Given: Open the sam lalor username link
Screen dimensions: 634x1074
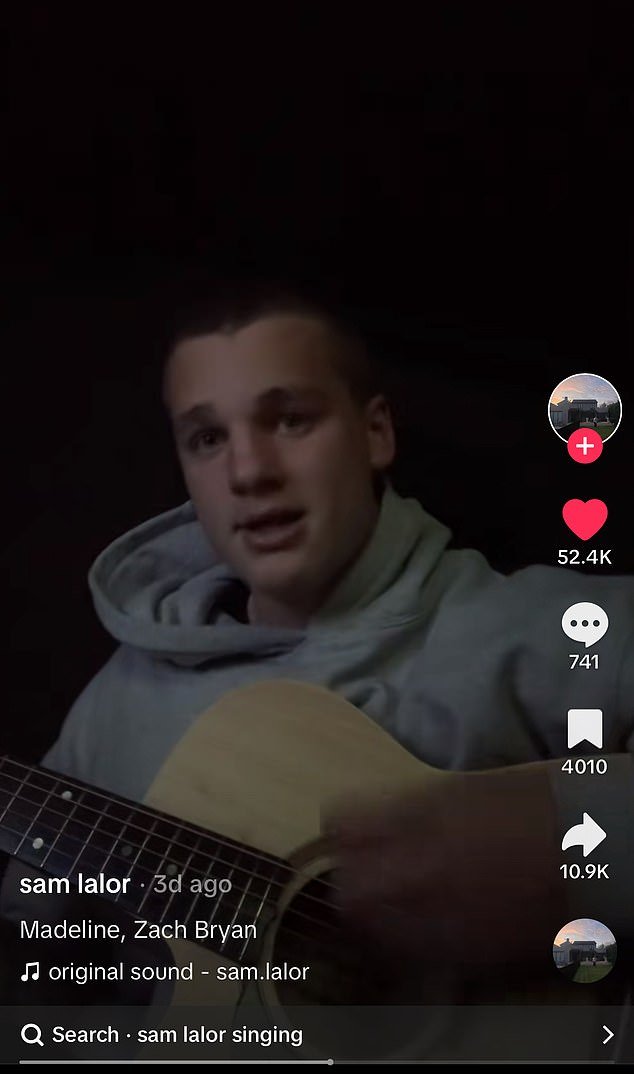Looking at the screenshot, I should point(75,884).
